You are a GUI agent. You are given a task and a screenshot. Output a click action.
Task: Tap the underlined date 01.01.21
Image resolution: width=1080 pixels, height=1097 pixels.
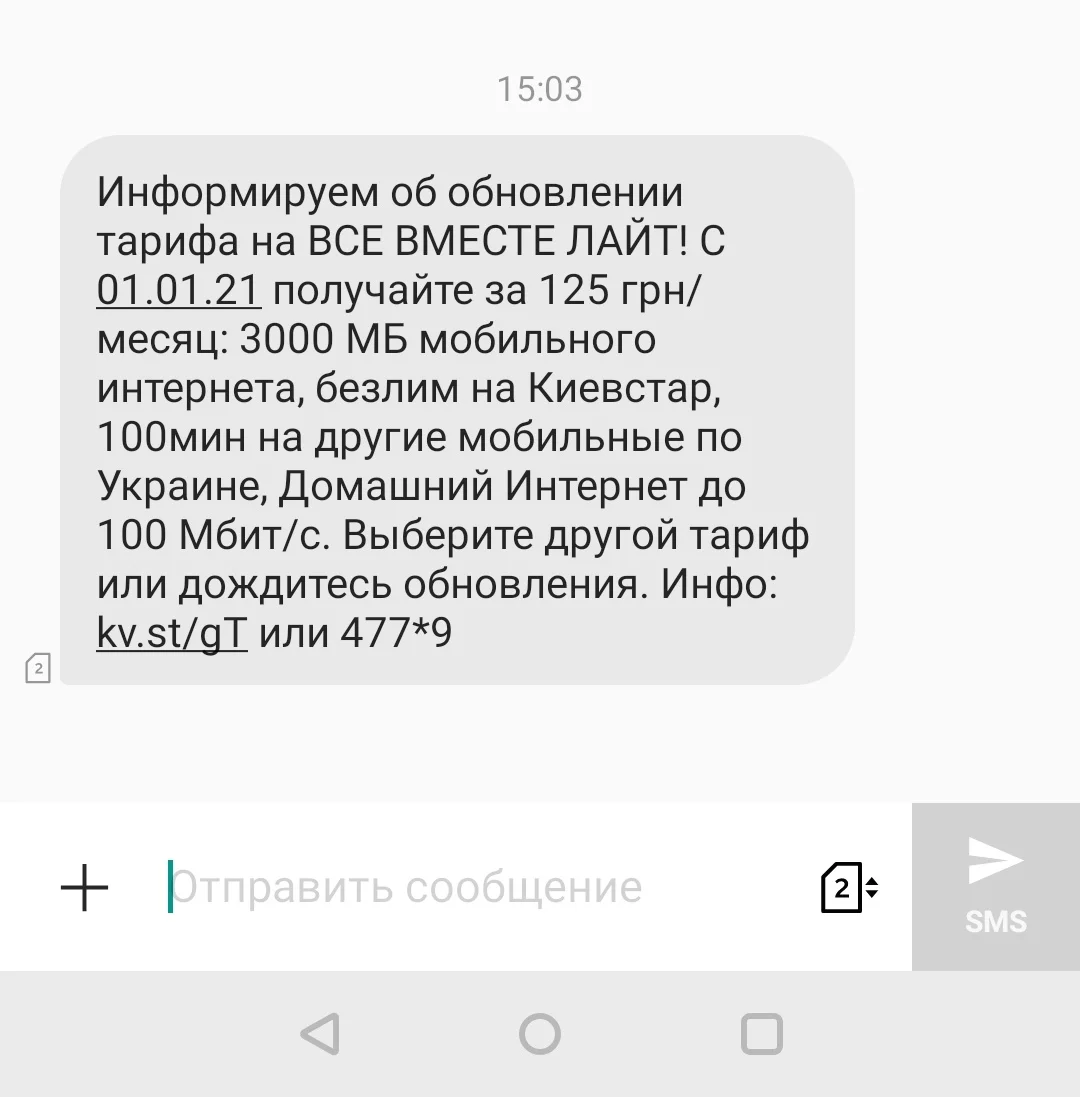[179, 291]
